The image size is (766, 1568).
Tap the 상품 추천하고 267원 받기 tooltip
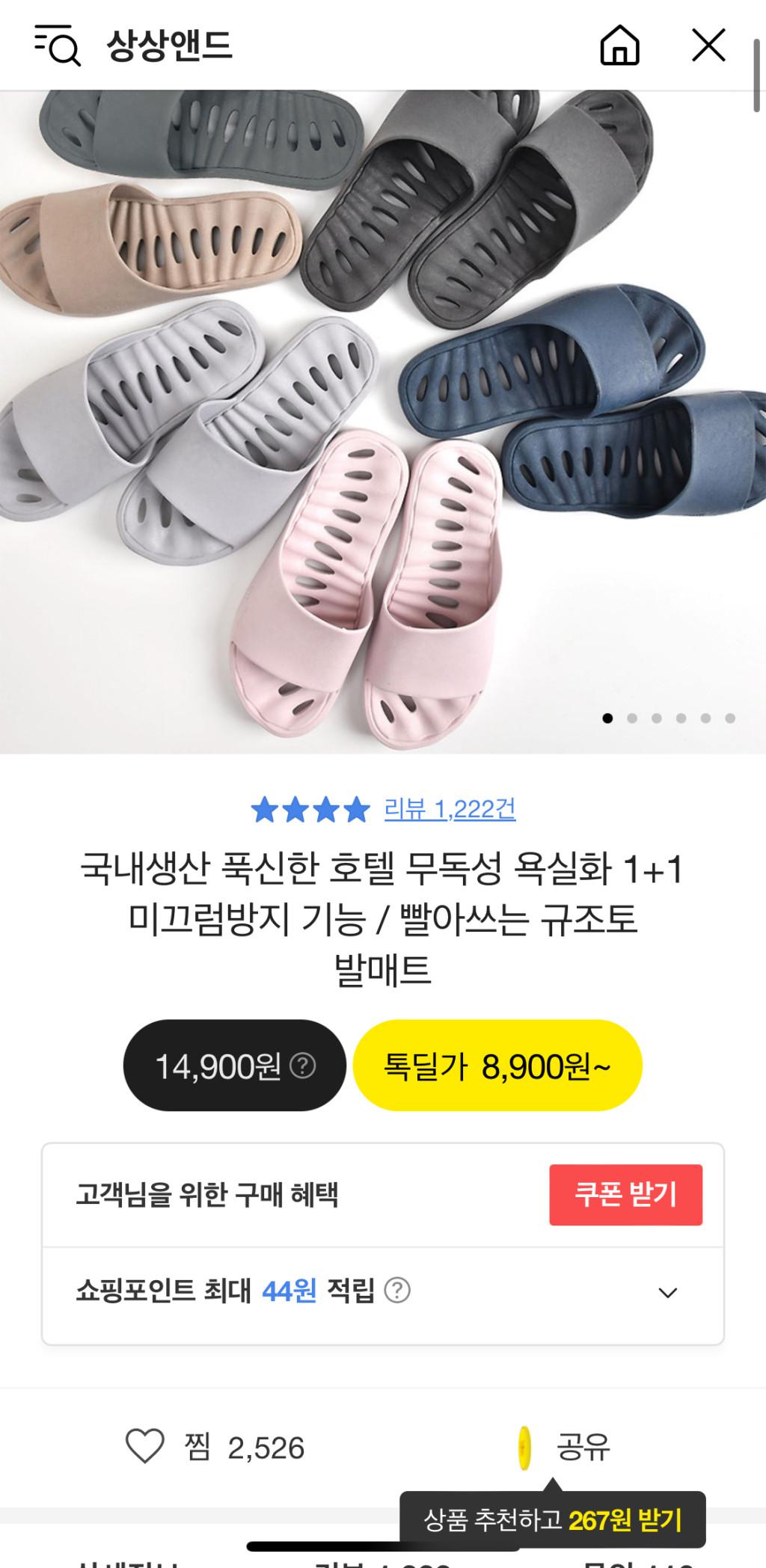pos(552,1519)
